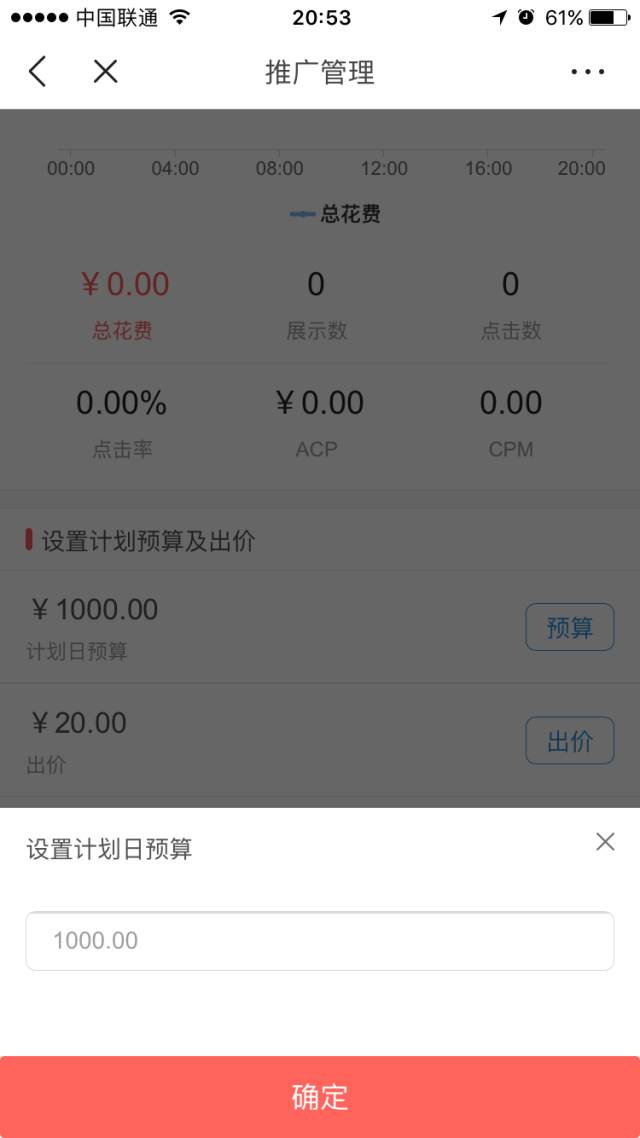
Task: Confirm budget with 确定 button
Action: pos(320,1097)
